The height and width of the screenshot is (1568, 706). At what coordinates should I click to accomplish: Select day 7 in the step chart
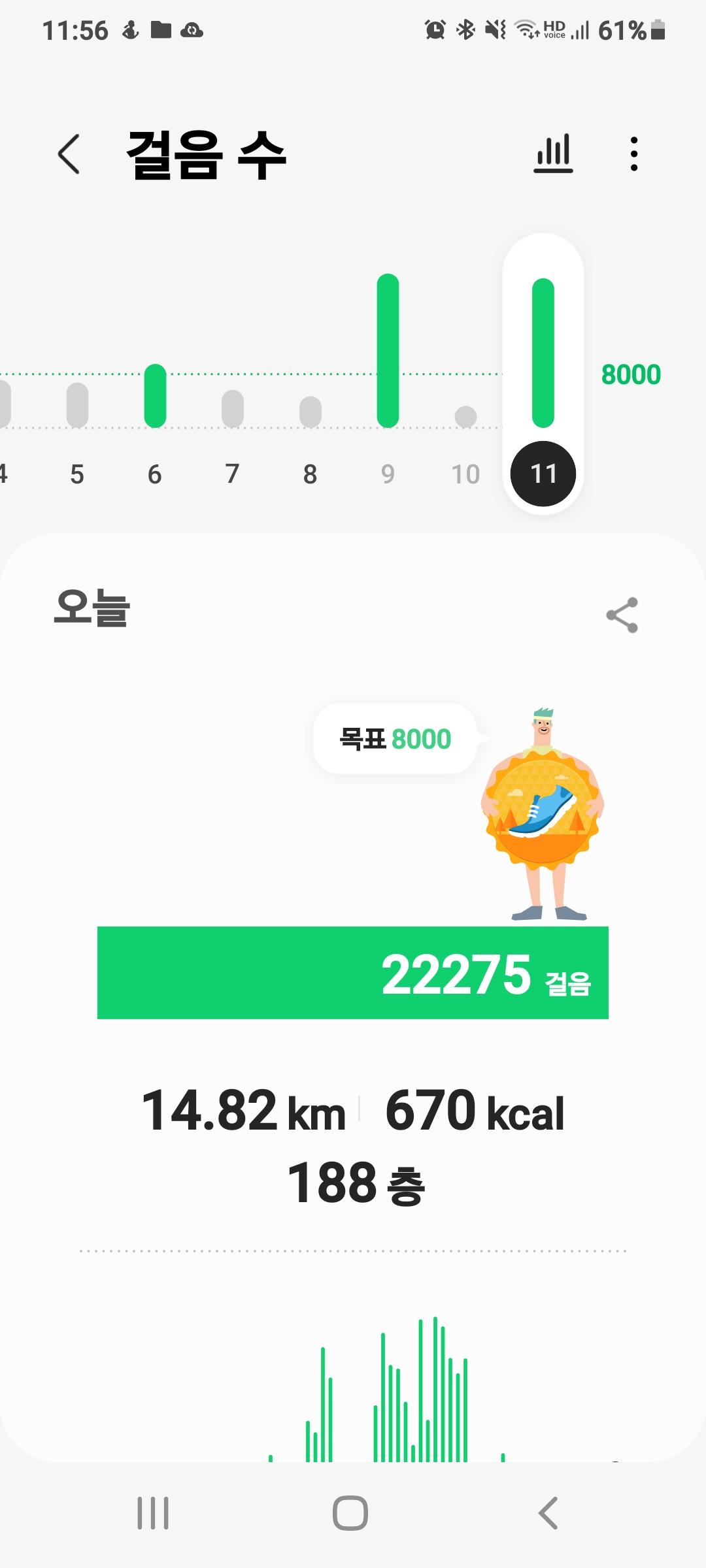[232, 474]
